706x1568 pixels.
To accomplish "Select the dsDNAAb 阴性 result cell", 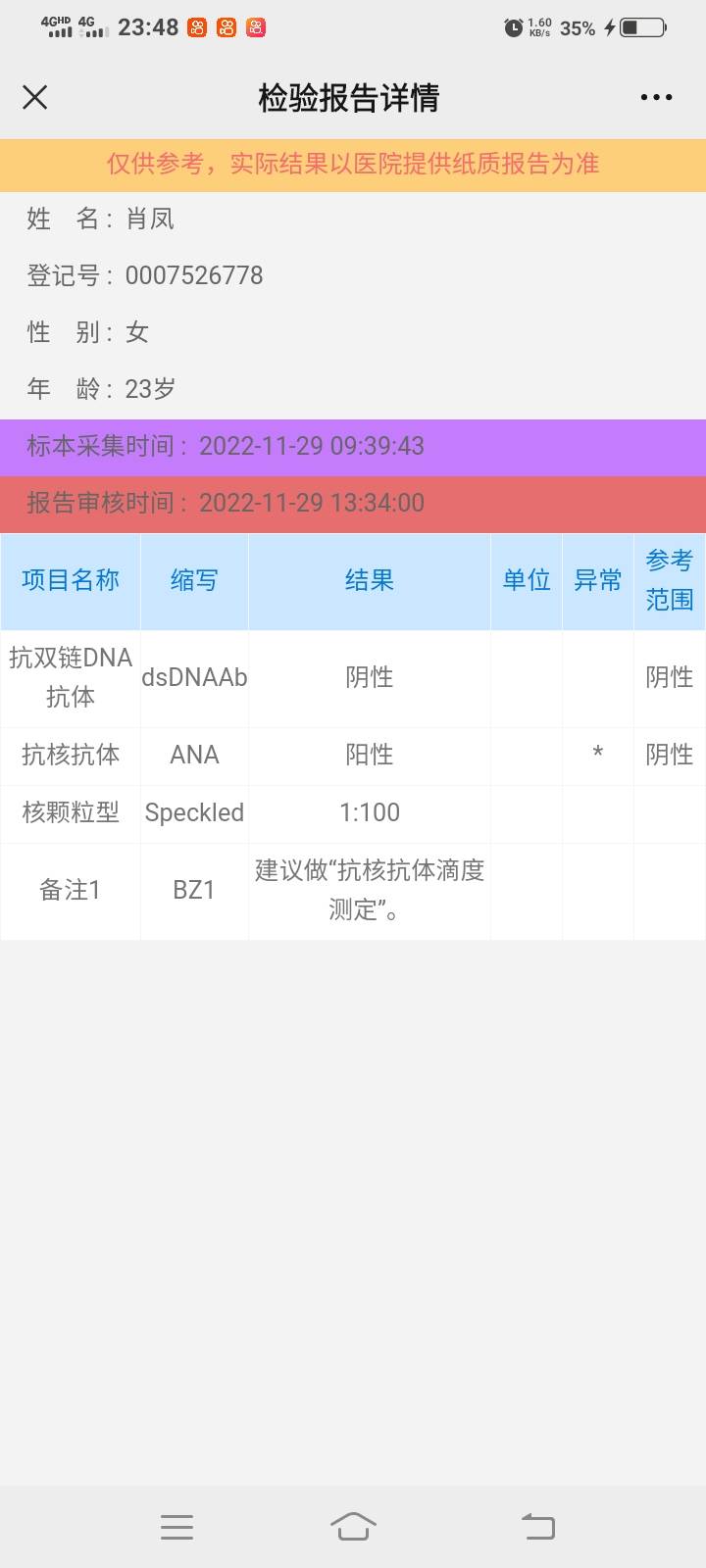I will tap(370, 677).
